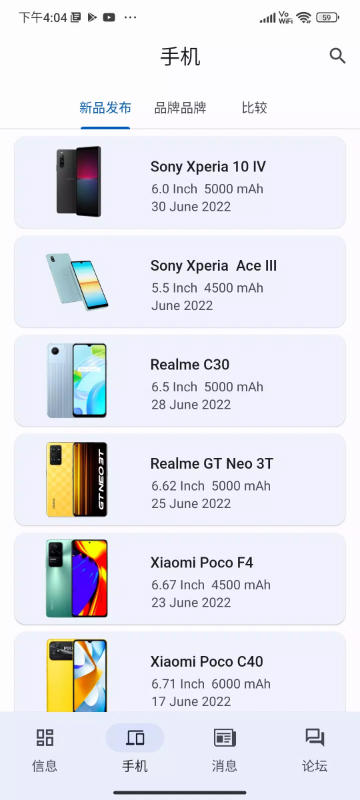This screenshot has height=800, width=360.
Task: Select the 手机 bottom tab
Action: [x=135, y=749]
